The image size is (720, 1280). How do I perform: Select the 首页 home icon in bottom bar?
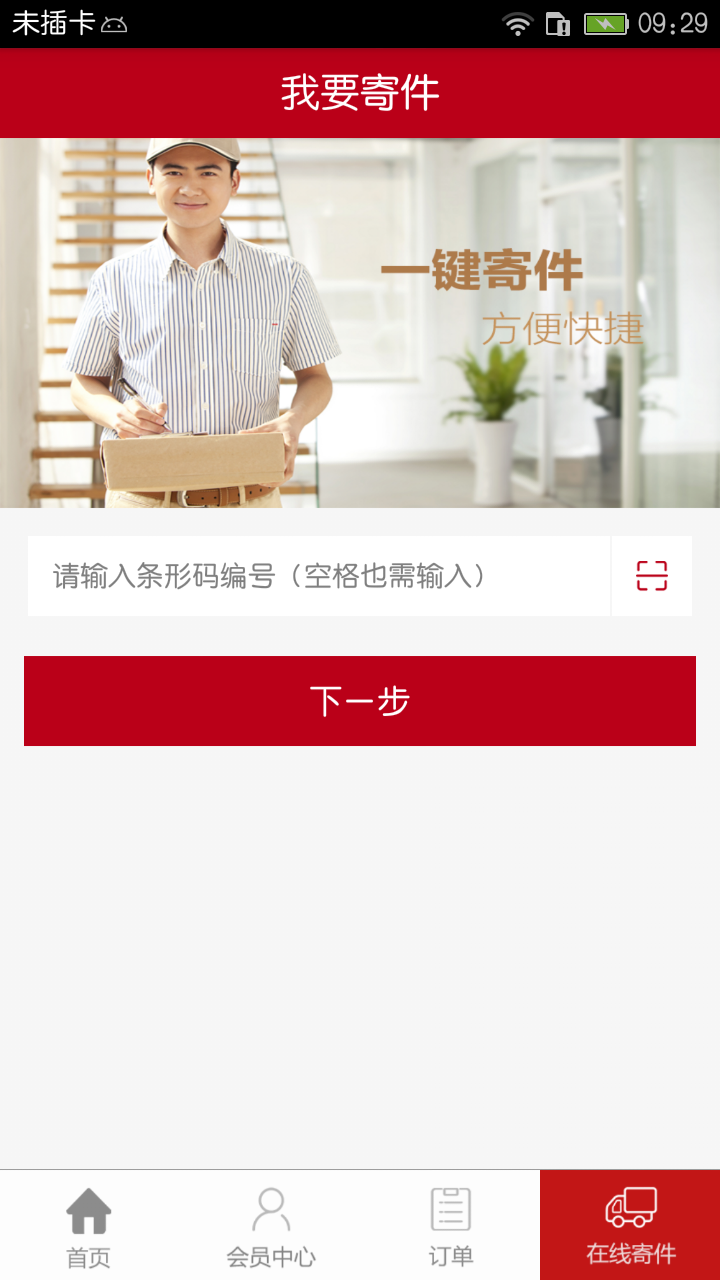(x=90, y=1212)
